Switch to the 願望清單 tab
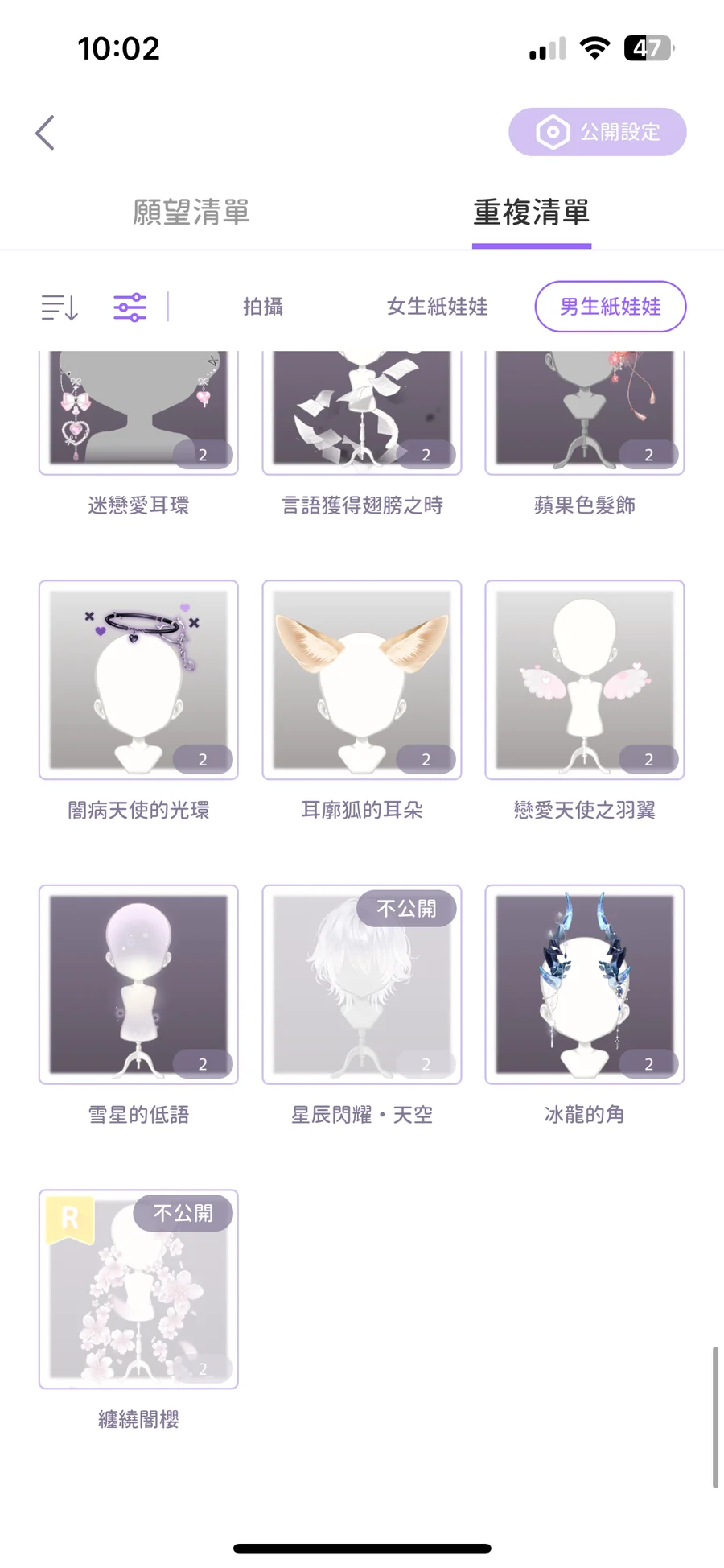This screenshot has width=724, height=1568. click(191, 213)
